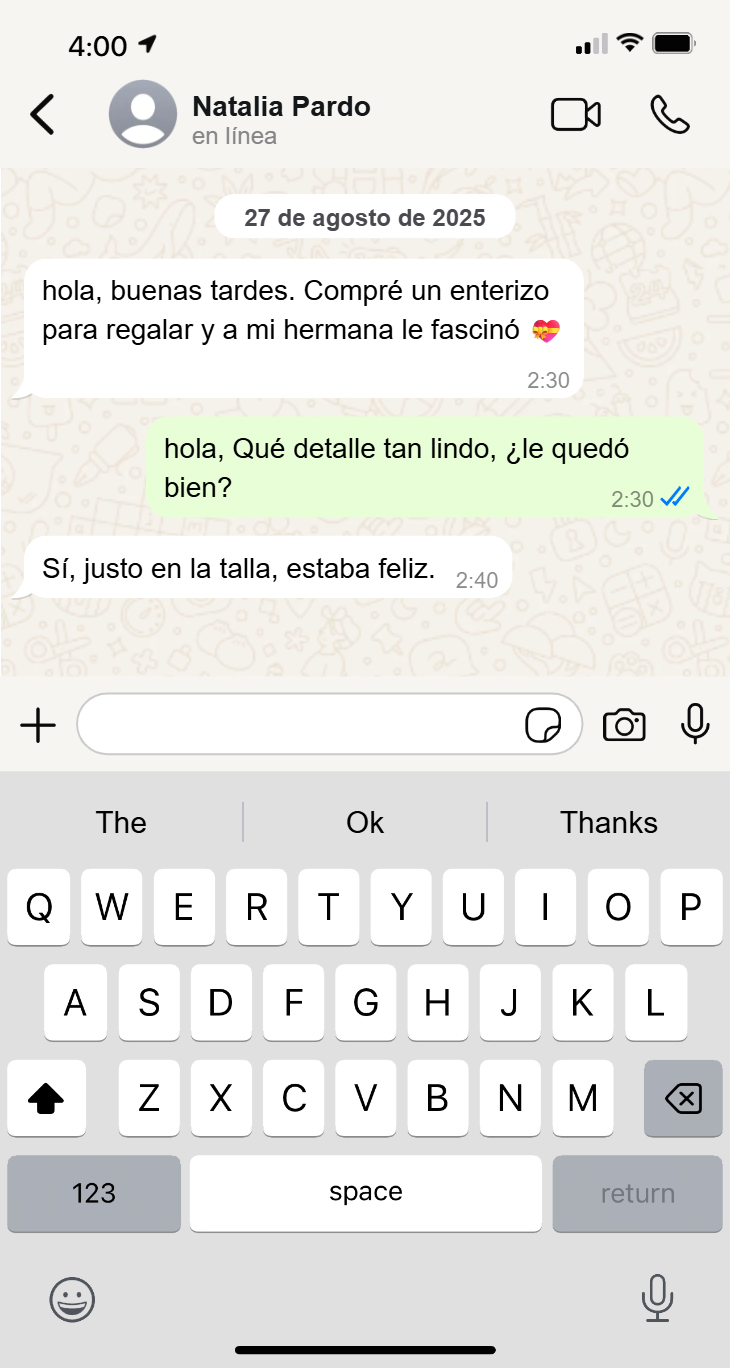Tap the shift key
The height and width of the screenshot is (1368, 730).
pos(46,1098)
